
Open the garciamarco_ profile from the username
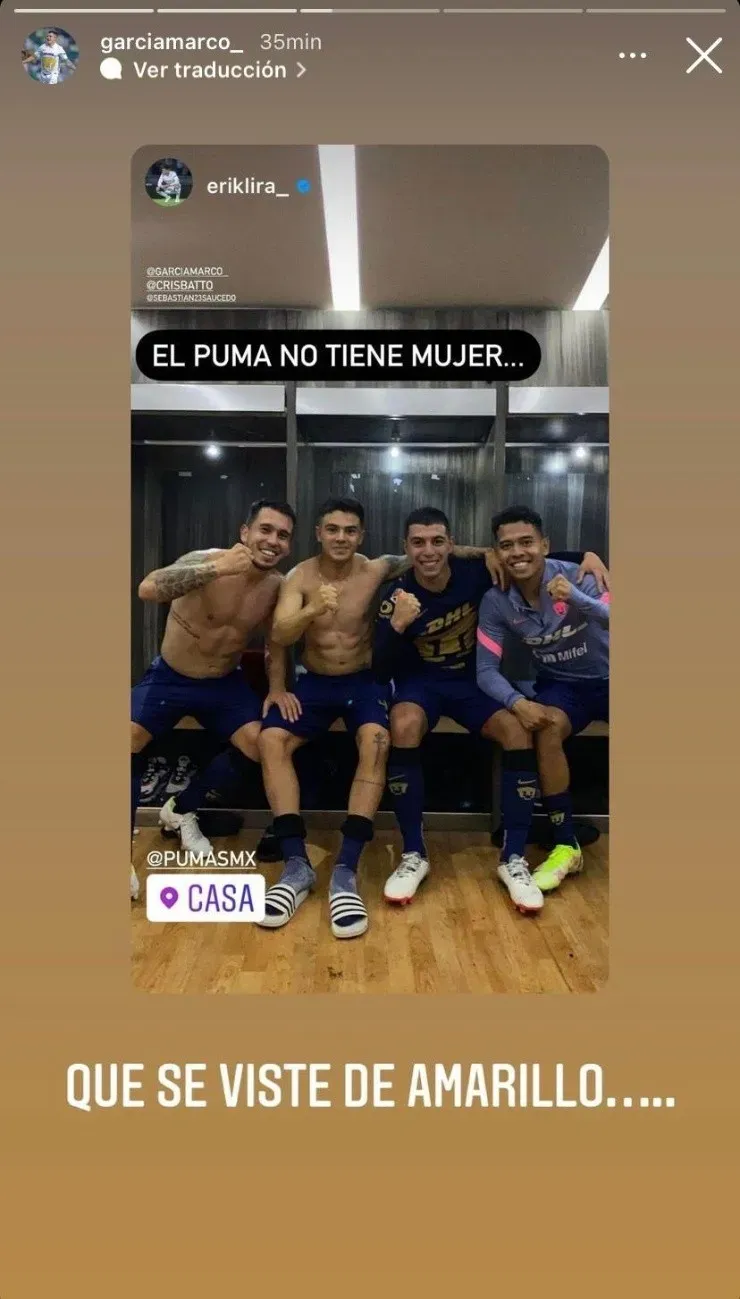(x=171, y=42)
